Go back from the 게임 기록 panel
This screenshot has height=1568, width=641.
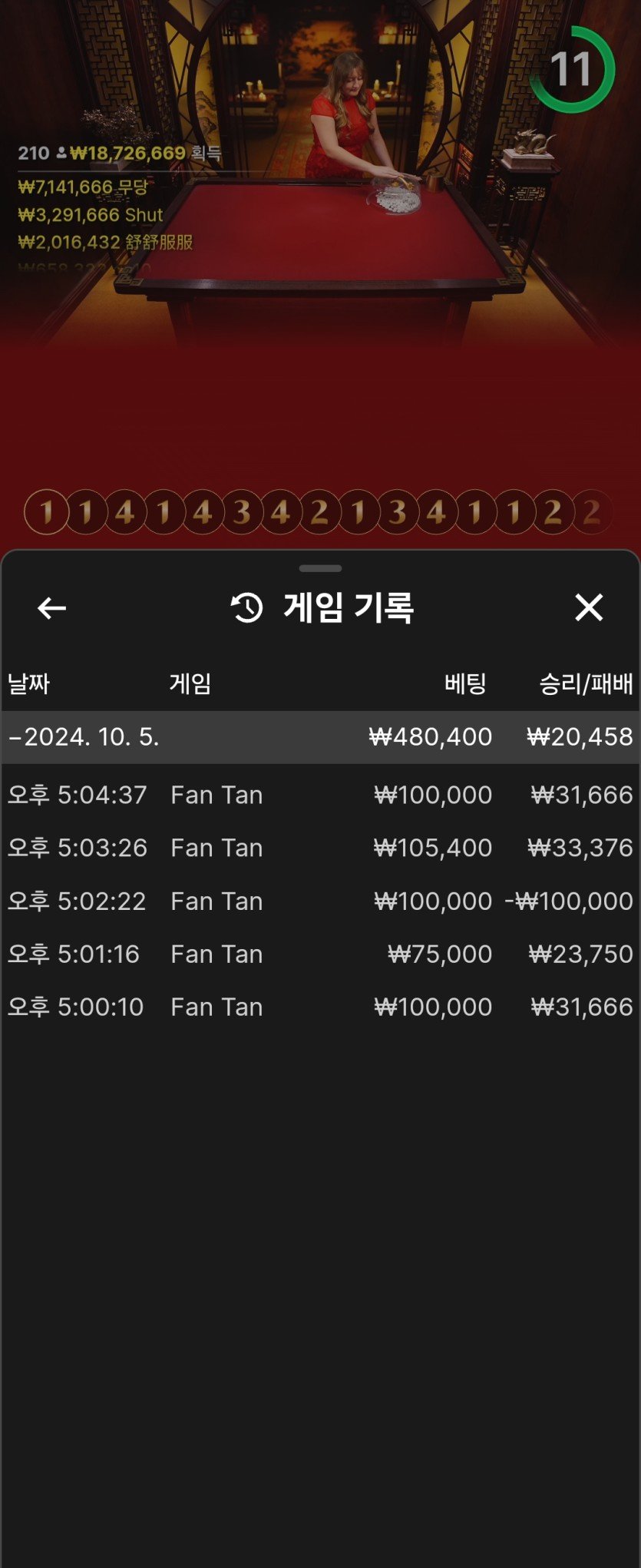tap(51, 608)
